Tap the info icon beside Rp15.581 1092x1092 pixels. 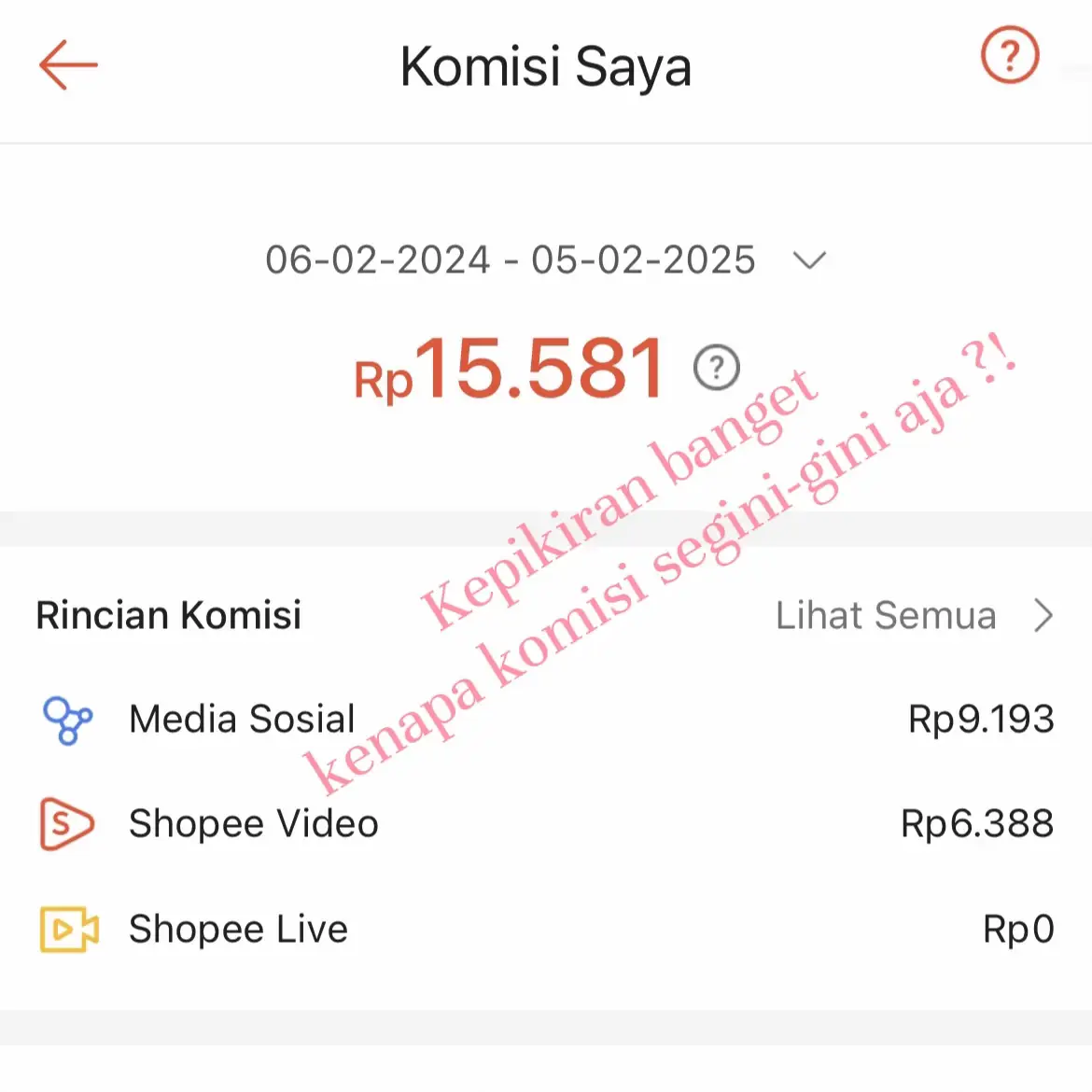pyautogui.click(x=716, y=368)
